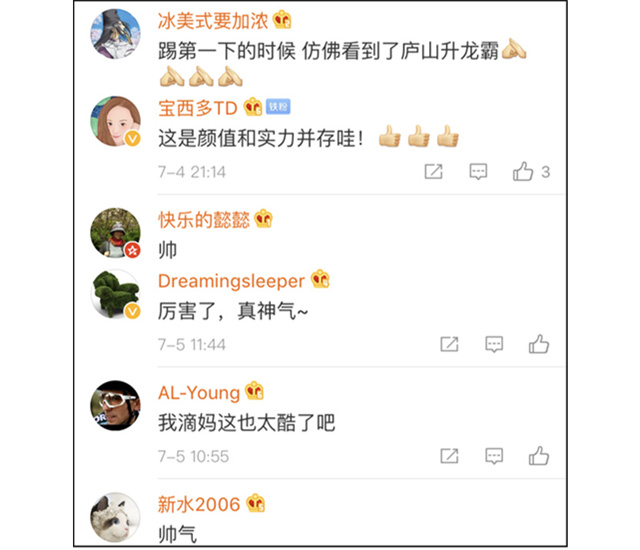
Task: Share AL-Young's comment posted 7-5 10:55
Action: click(449, 456)
